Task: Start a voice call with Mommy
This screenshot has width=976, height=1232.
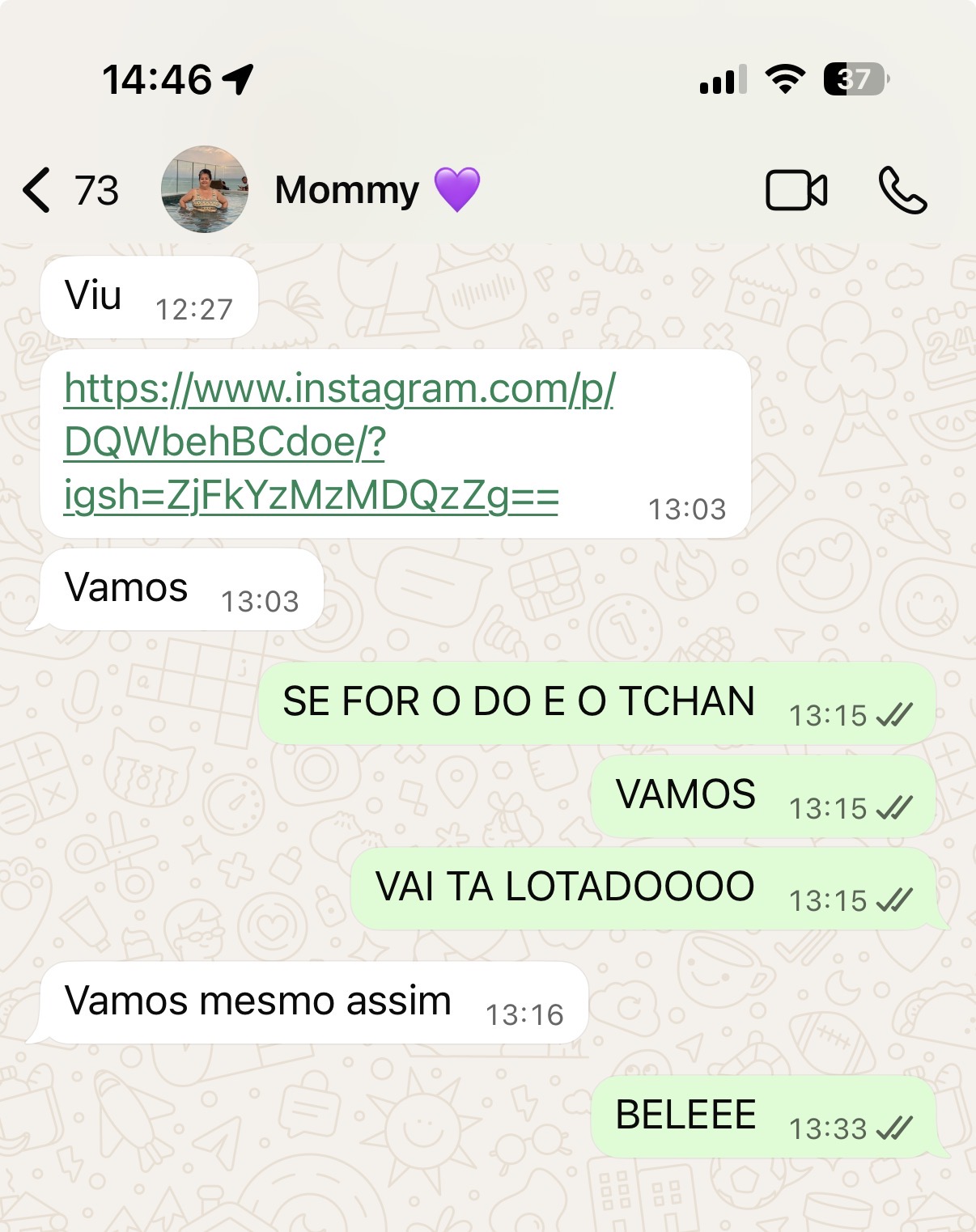Action: [x=902, y=191]
